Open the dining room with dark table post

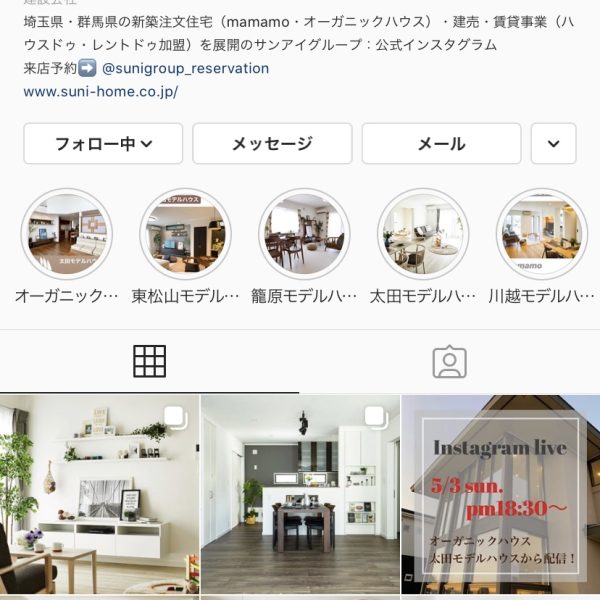coord(300,494)
